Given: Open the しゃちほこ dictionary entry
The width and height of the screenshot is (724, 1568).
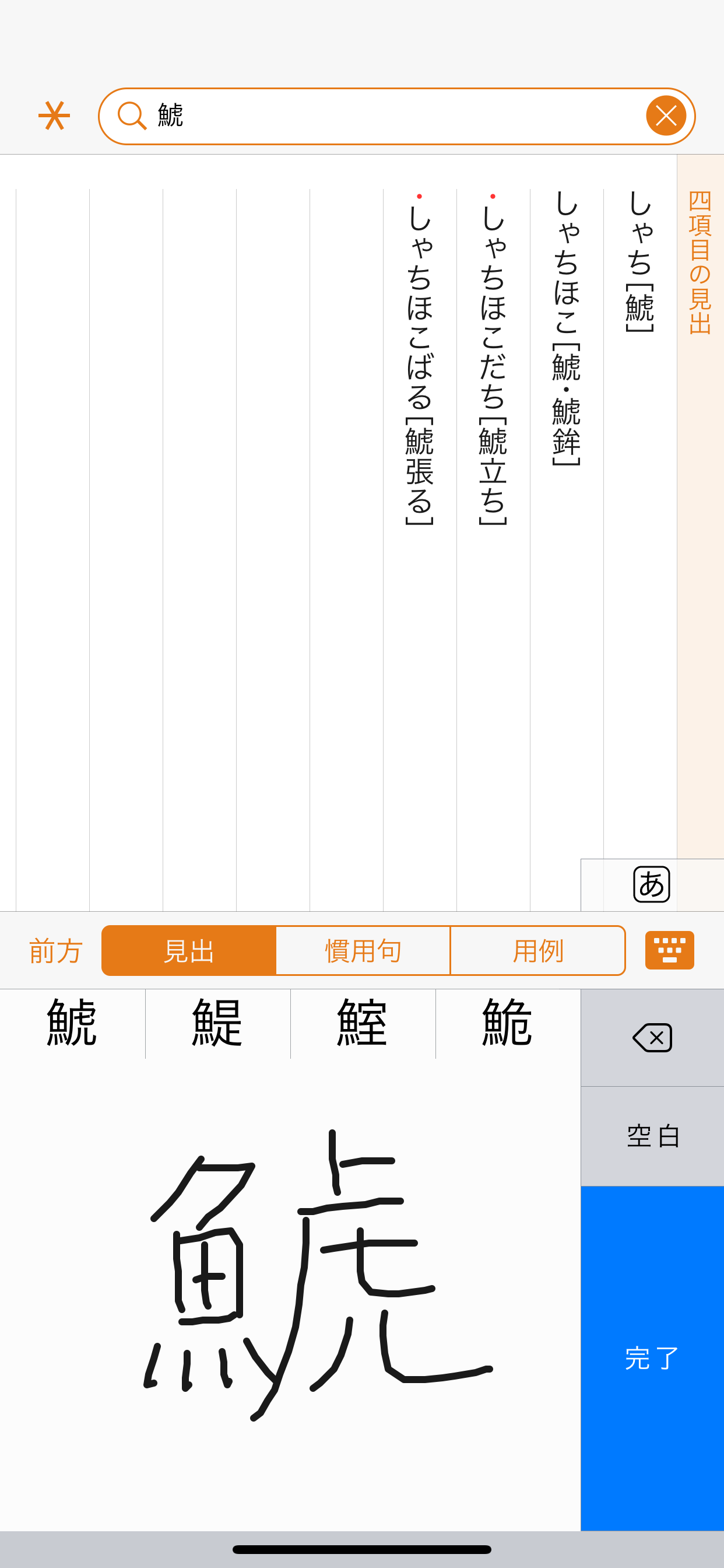Looking at the screenshot, I should (566, 328).
